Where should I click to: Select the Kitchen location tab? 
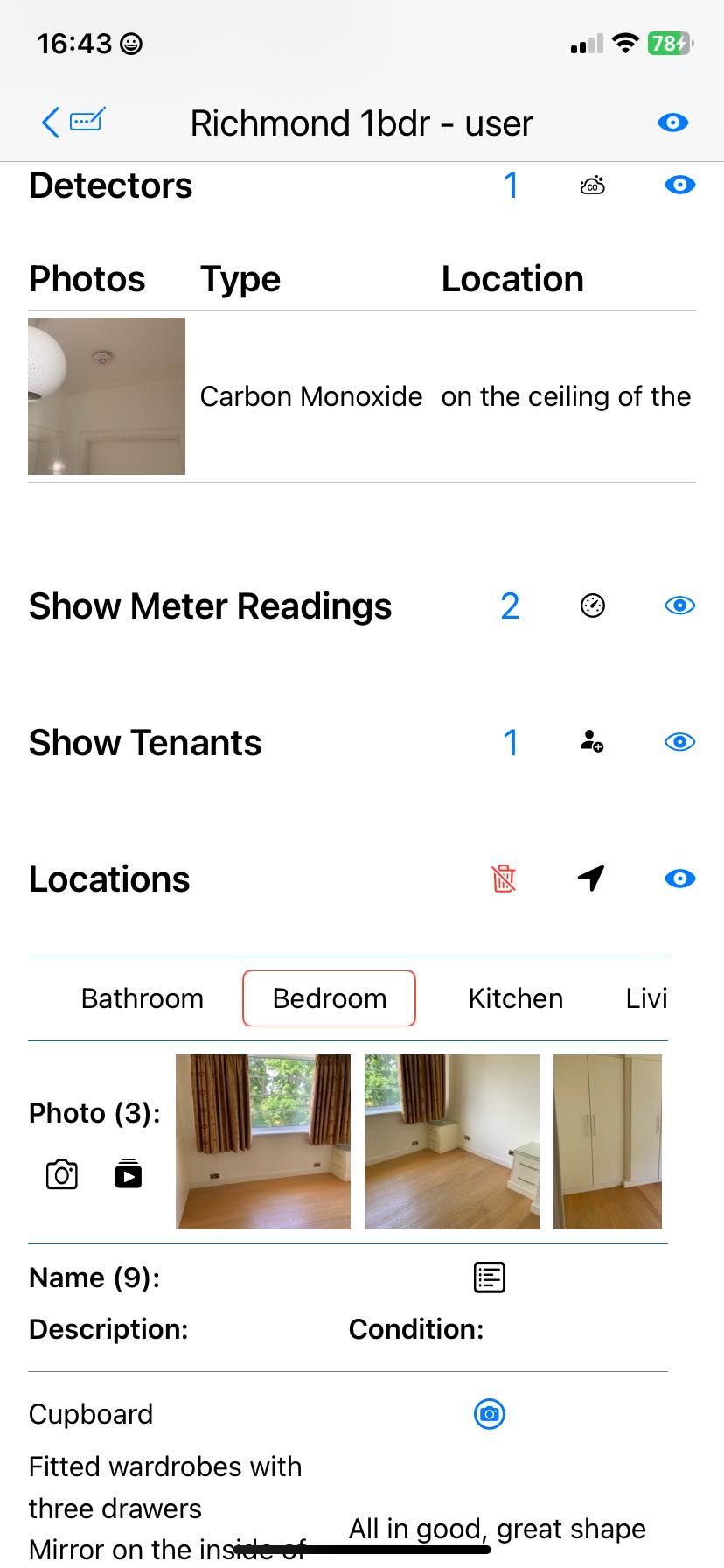coord(516,998)
